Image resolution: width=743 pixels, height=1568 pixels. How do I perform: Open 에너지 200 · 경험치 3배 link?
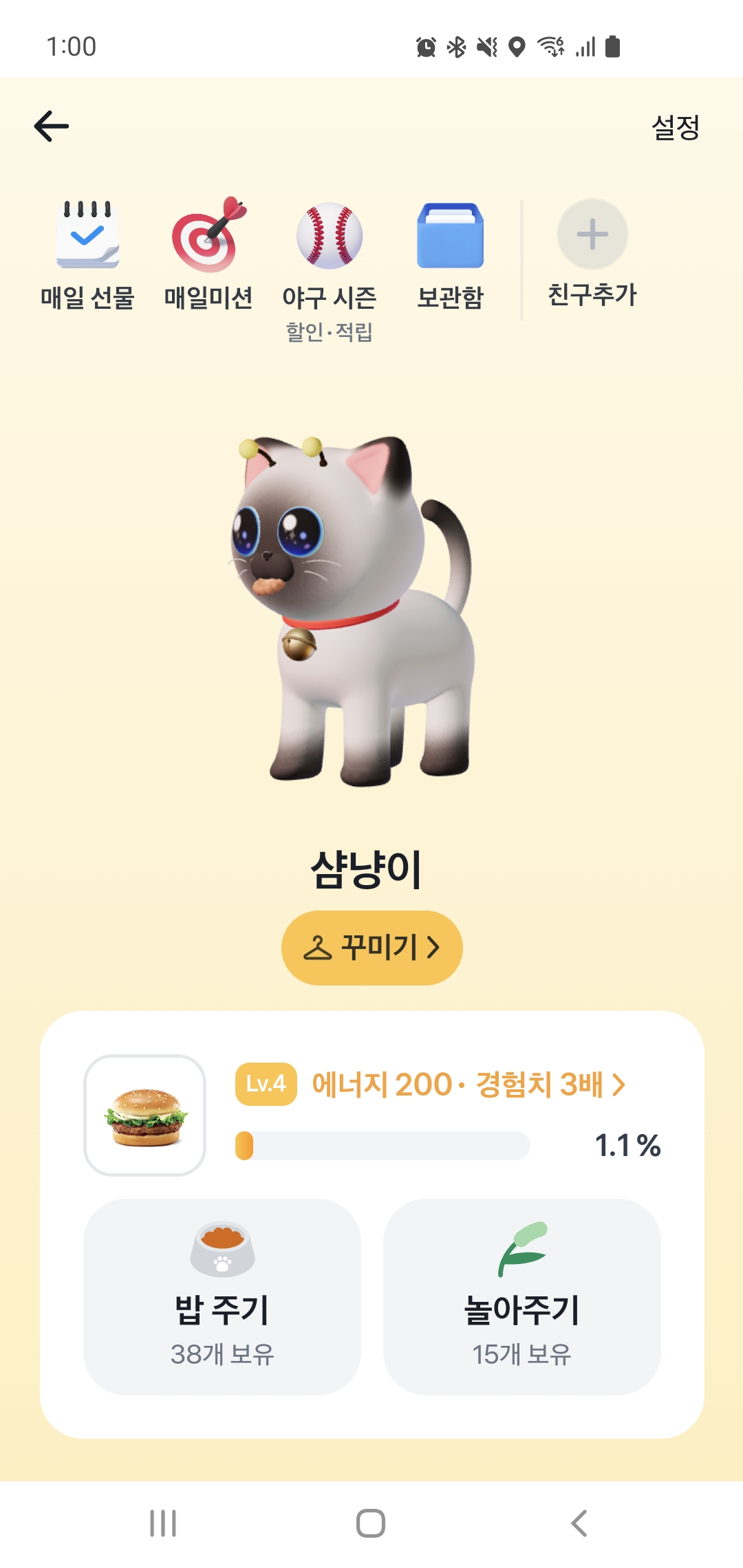click(468, 1085)
